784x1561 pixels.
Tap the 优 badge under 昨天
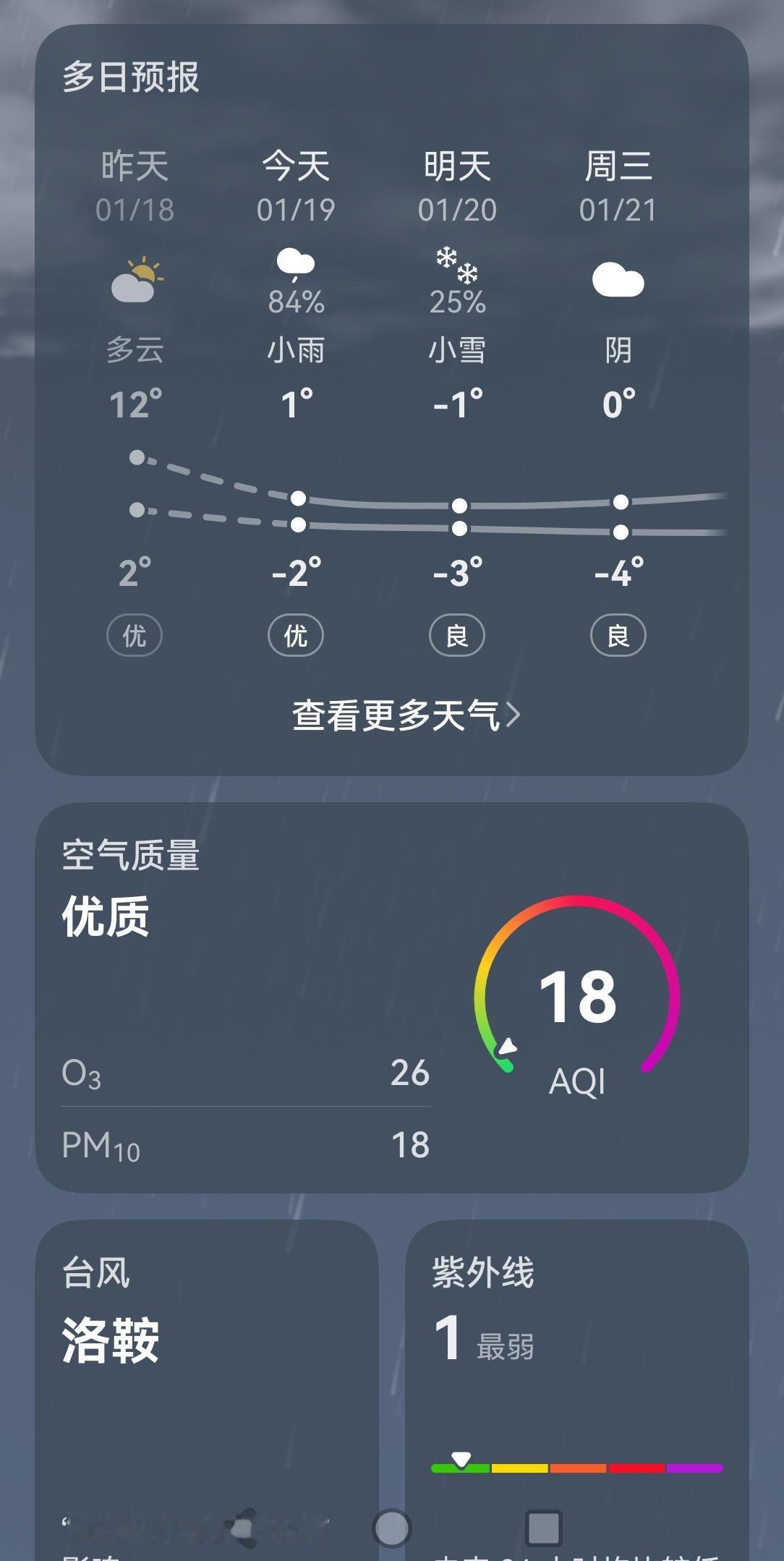pyautogui.click(x=133, y=634)
